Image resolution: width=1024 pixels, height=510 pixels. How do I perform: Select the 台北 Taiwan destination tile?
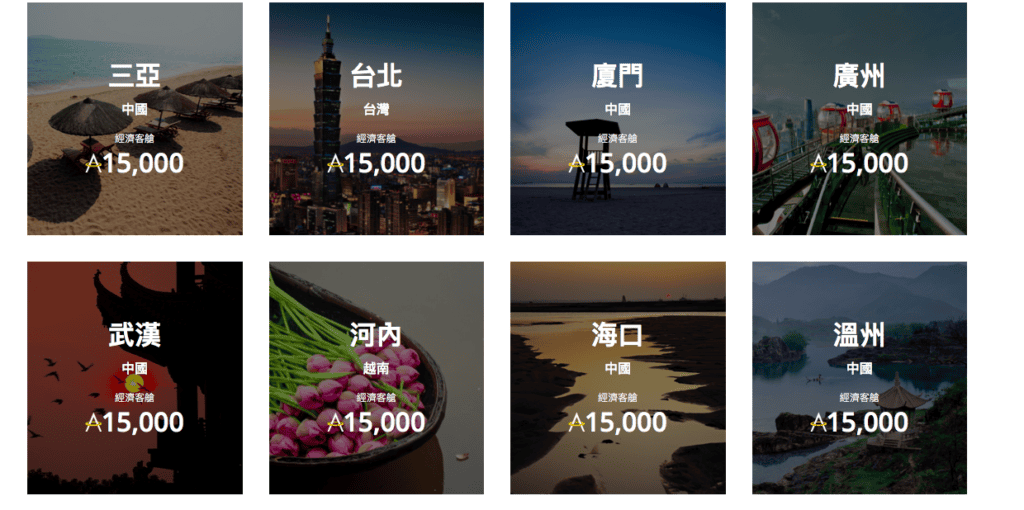pos(376,118)
